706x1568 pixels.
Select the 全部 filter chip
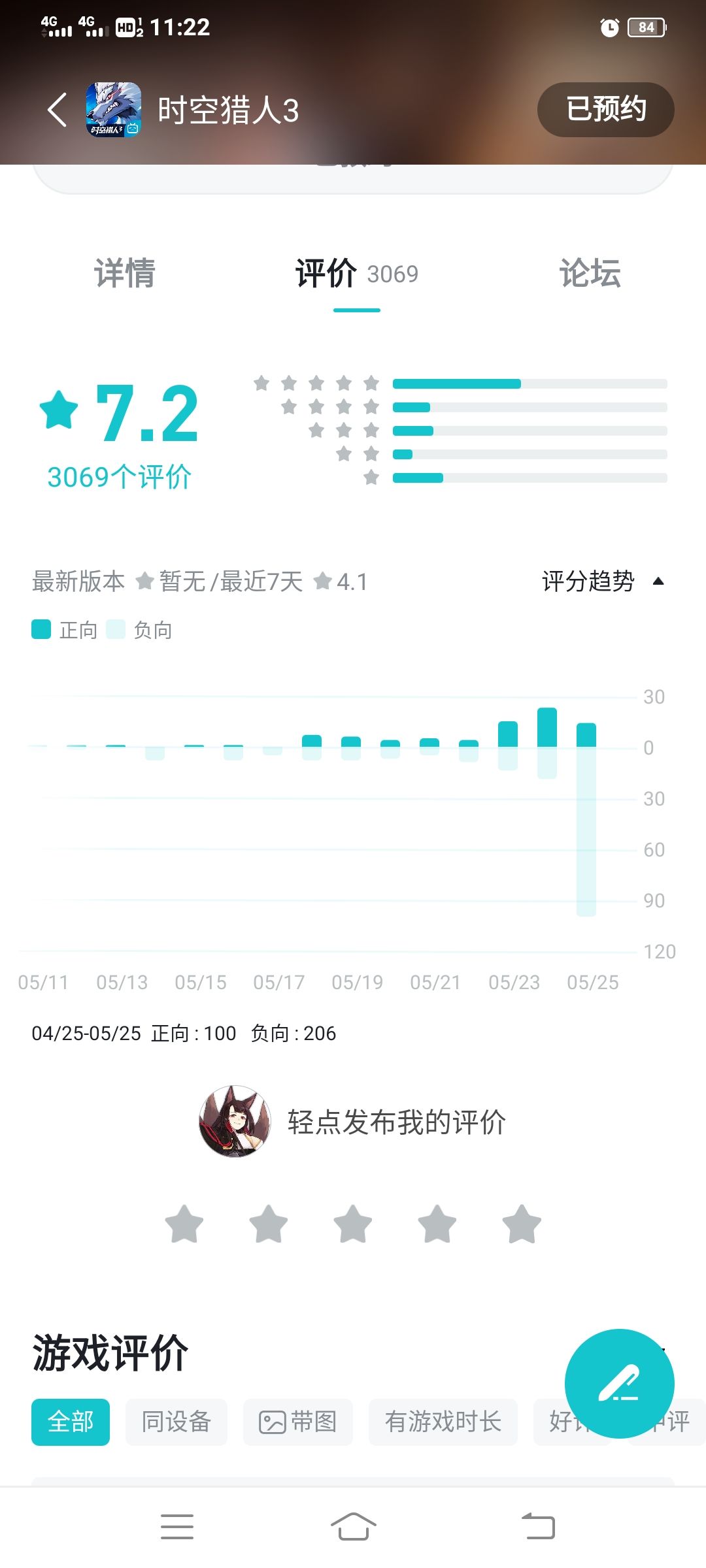pos(71,1422)
